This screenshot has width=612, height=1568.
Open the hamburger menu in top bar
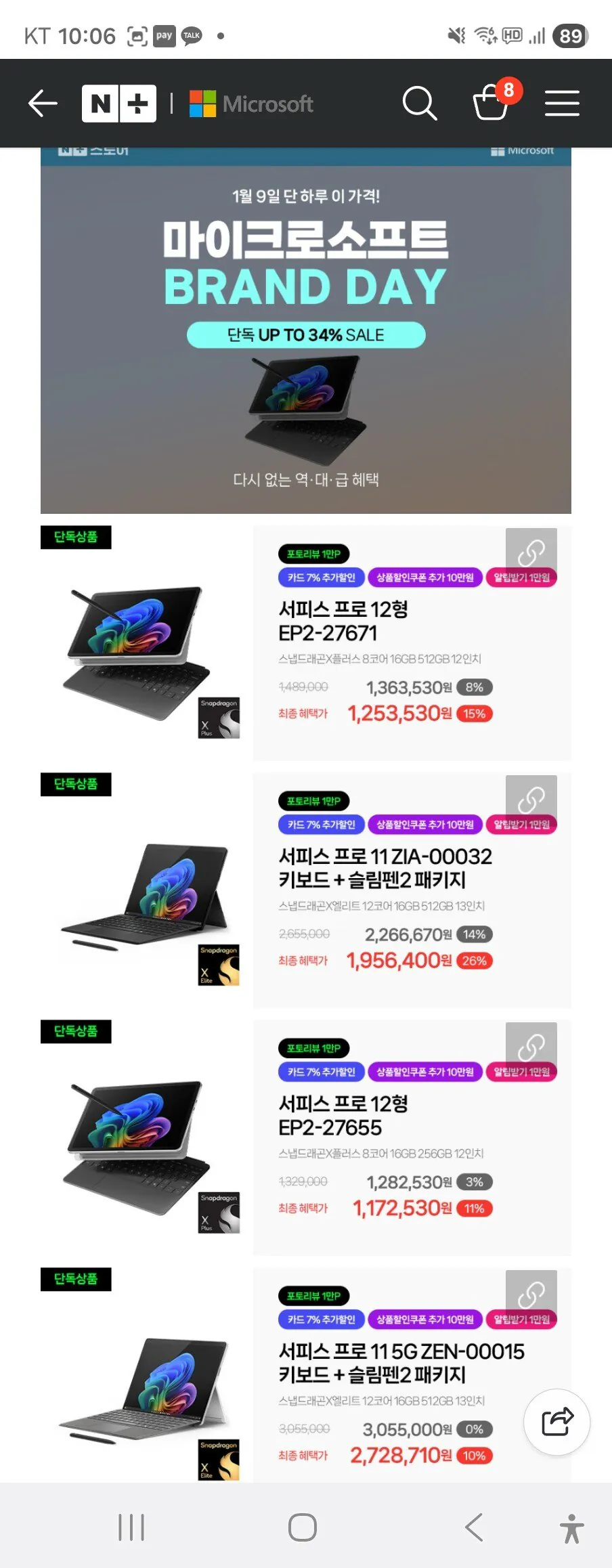coord(562,103)
